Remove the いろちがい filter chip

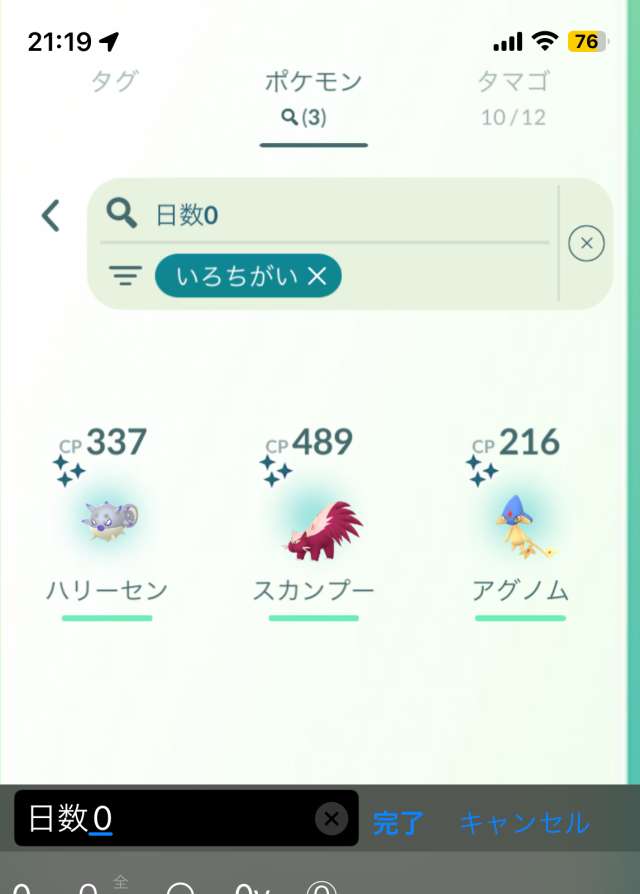tap(317, 277)
